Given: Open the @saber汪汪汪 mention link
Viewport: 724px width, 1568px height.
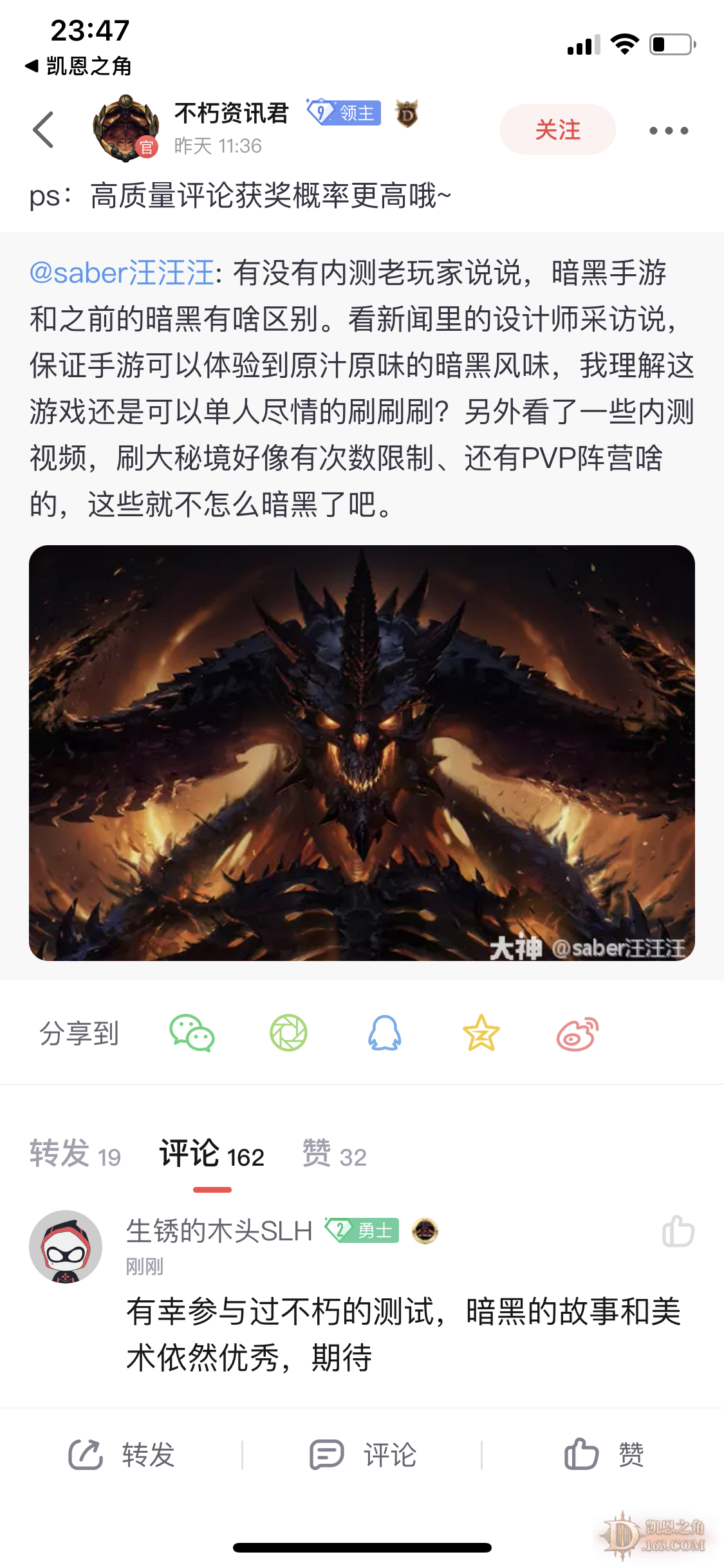Looking at the screenshot, I should click(x=122, y=273).
